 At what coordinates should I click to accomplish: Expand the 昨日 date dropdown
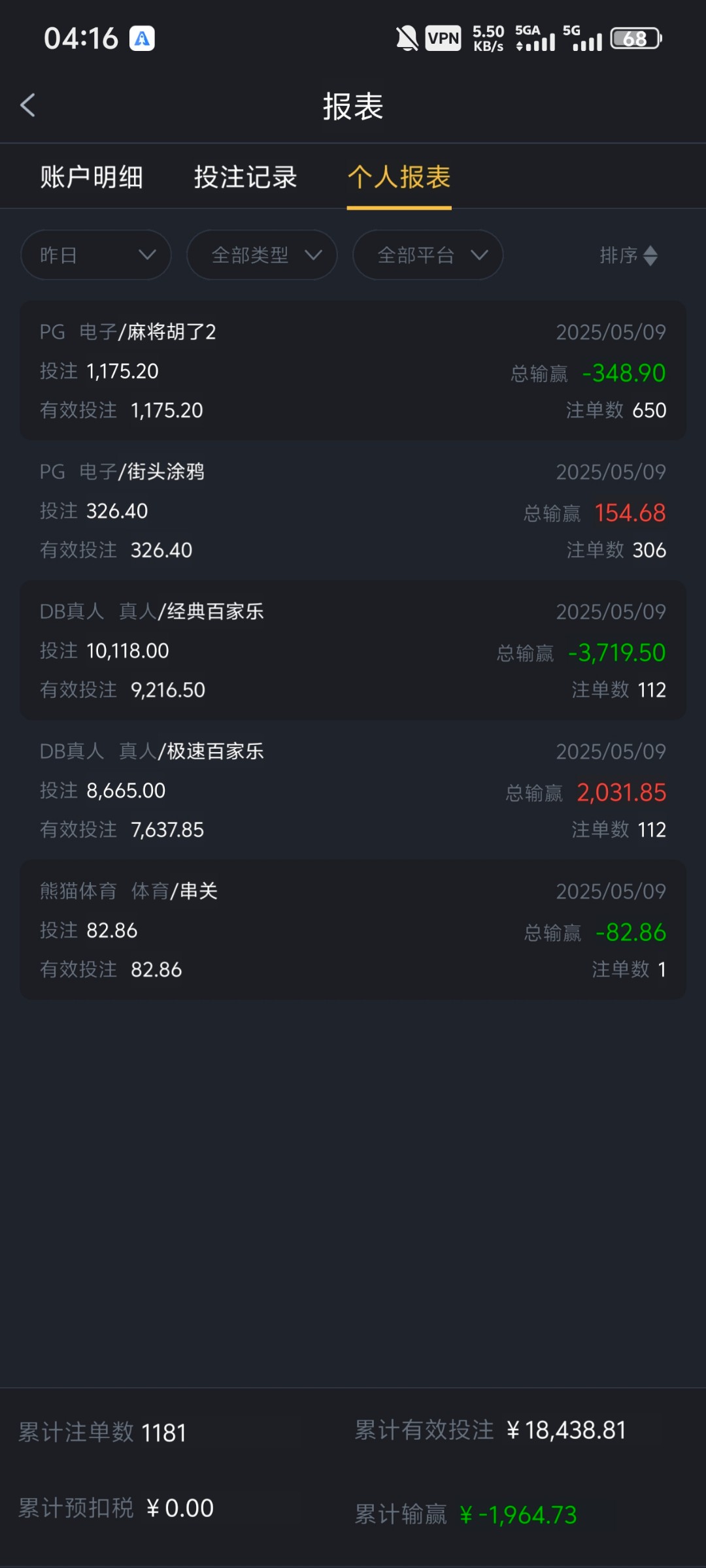pos(96,255)
